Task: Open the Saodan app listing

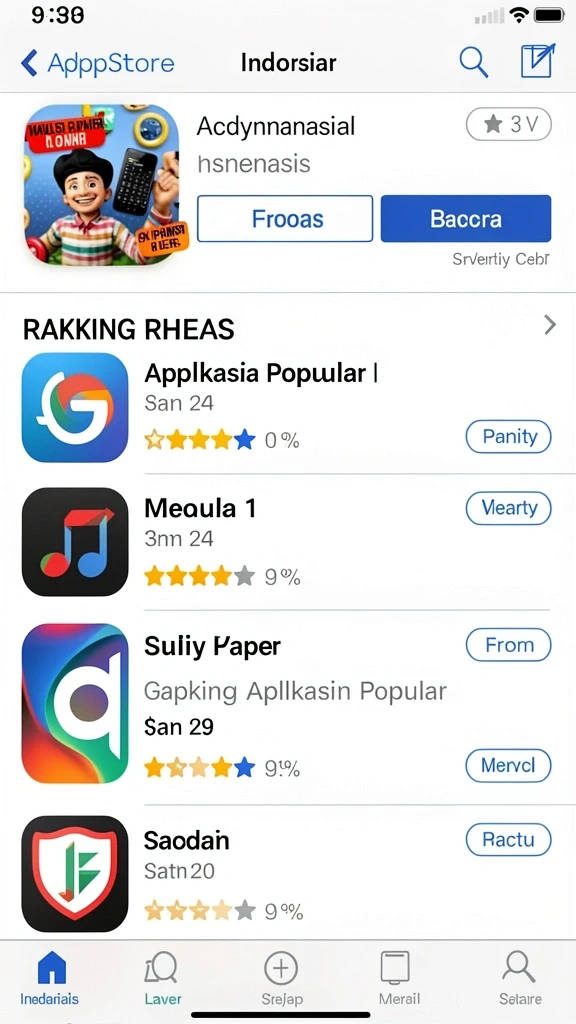Action: tap(287, 874)
